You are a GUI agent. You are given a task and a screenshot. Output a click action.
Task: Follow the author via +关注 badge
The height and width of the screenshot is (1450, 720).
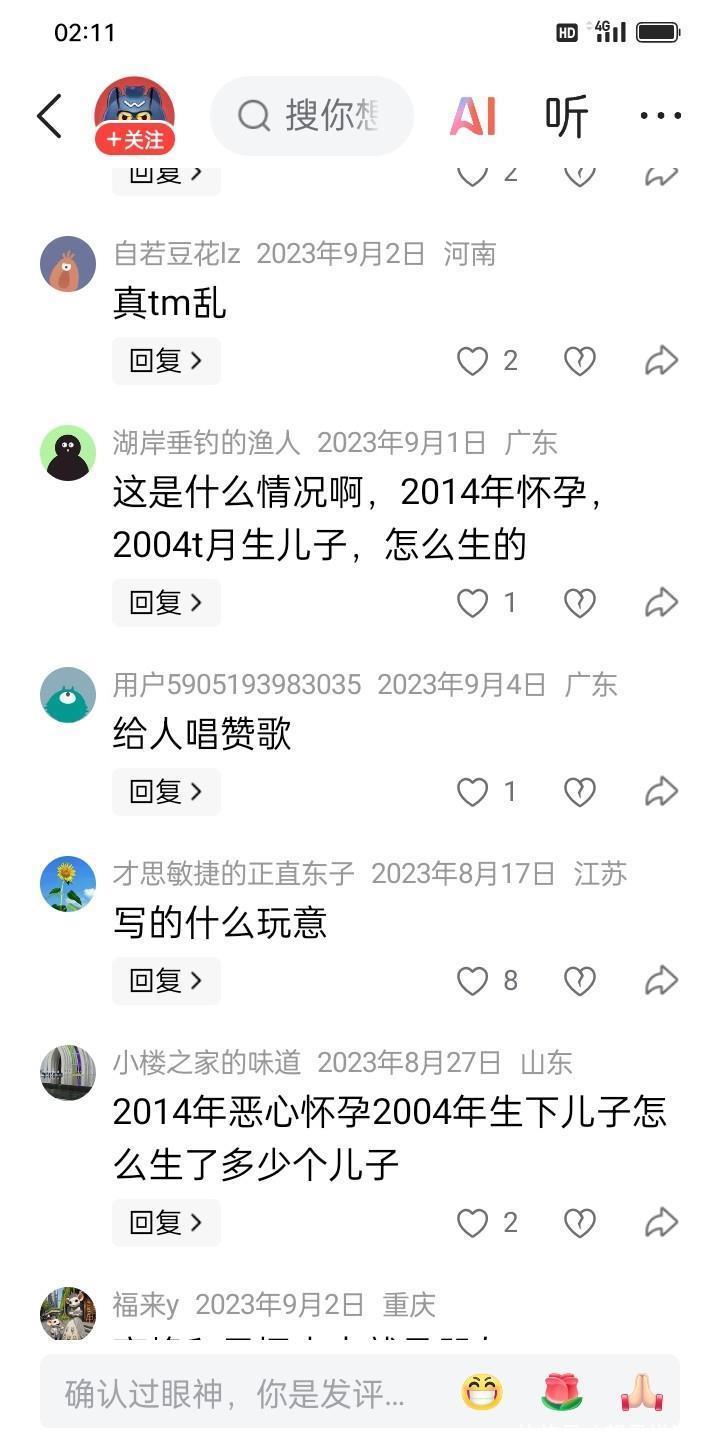(x=135, y=140)
